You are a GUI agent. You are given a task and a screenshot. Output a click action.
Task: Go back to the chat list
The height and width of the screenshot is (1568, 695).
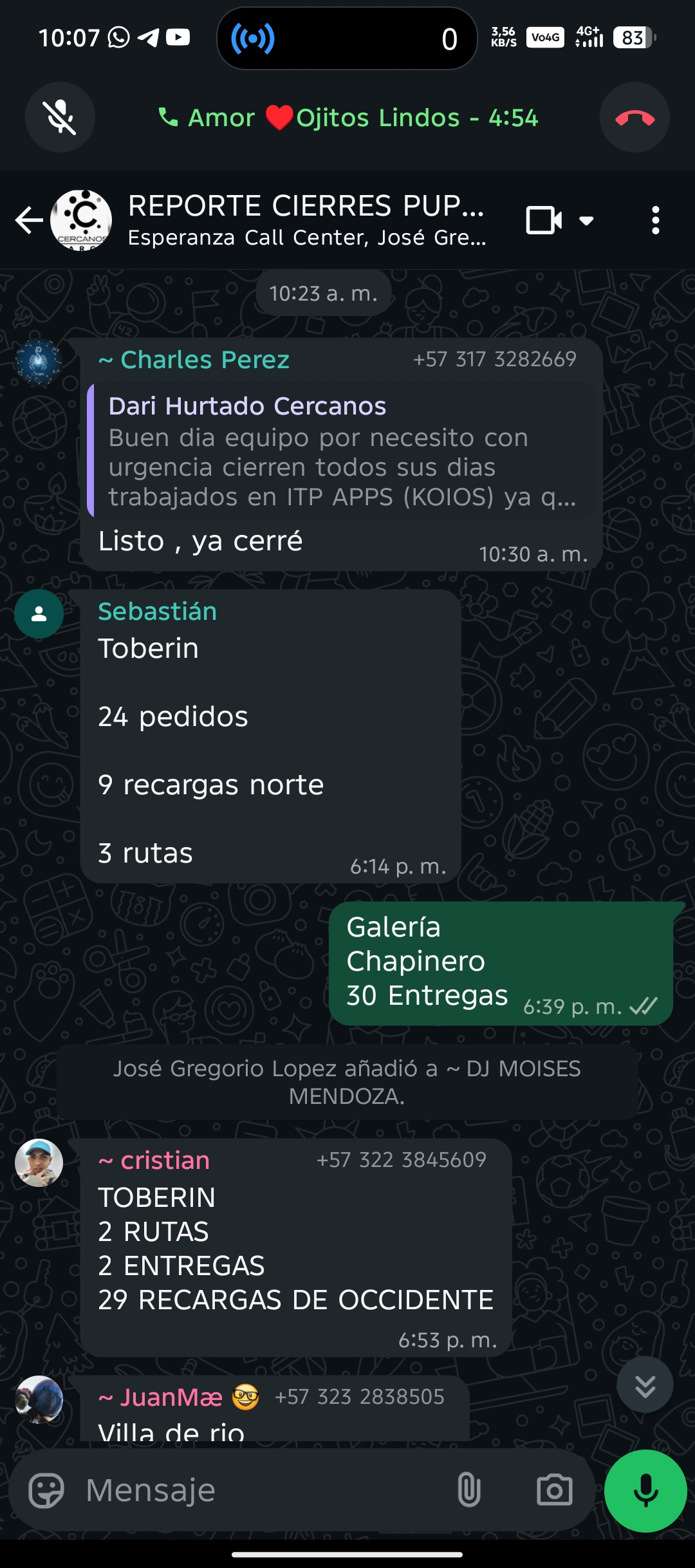[28, 220]
